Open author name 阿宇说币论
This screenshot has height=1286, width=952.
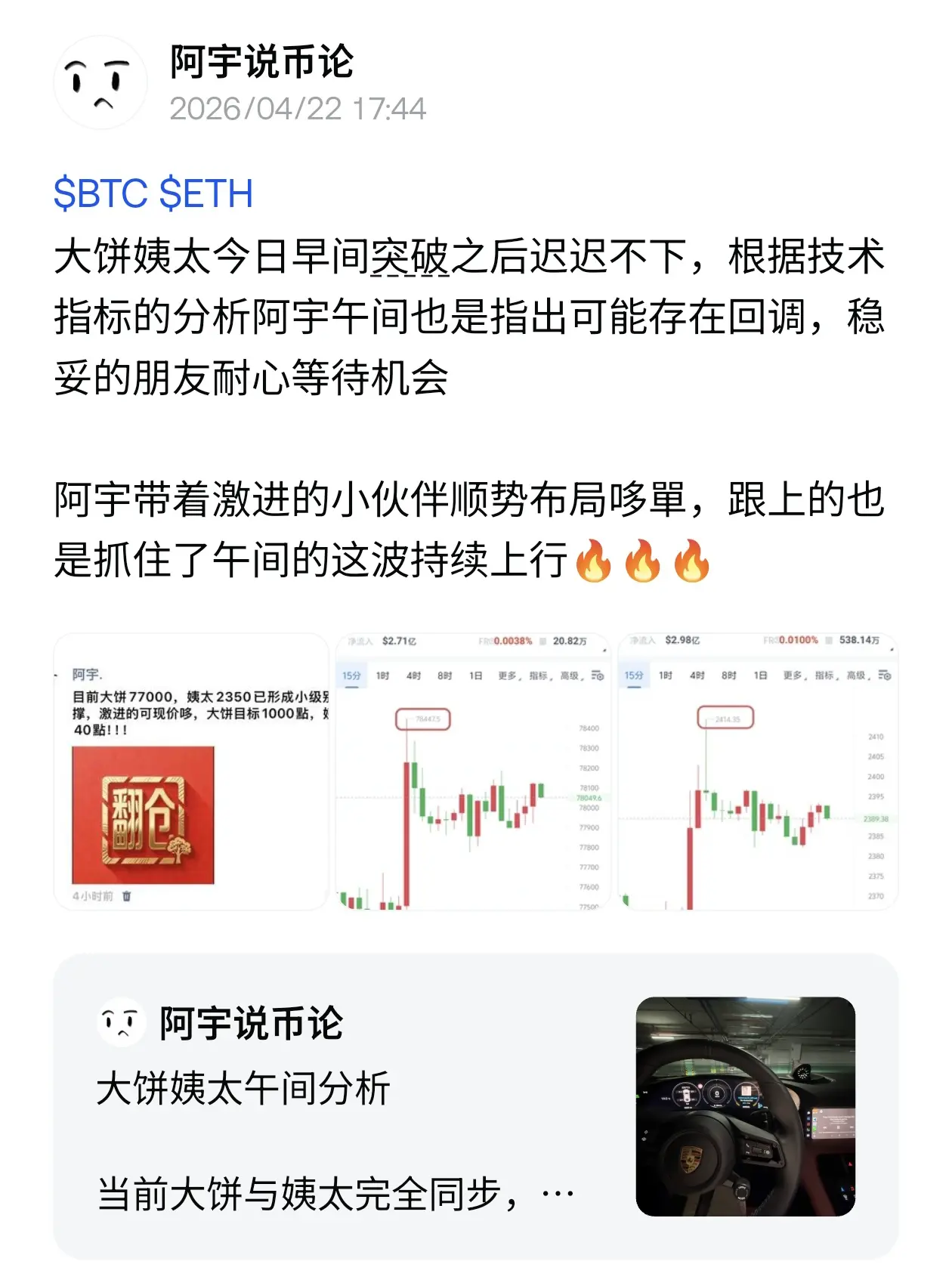(261, 62)
